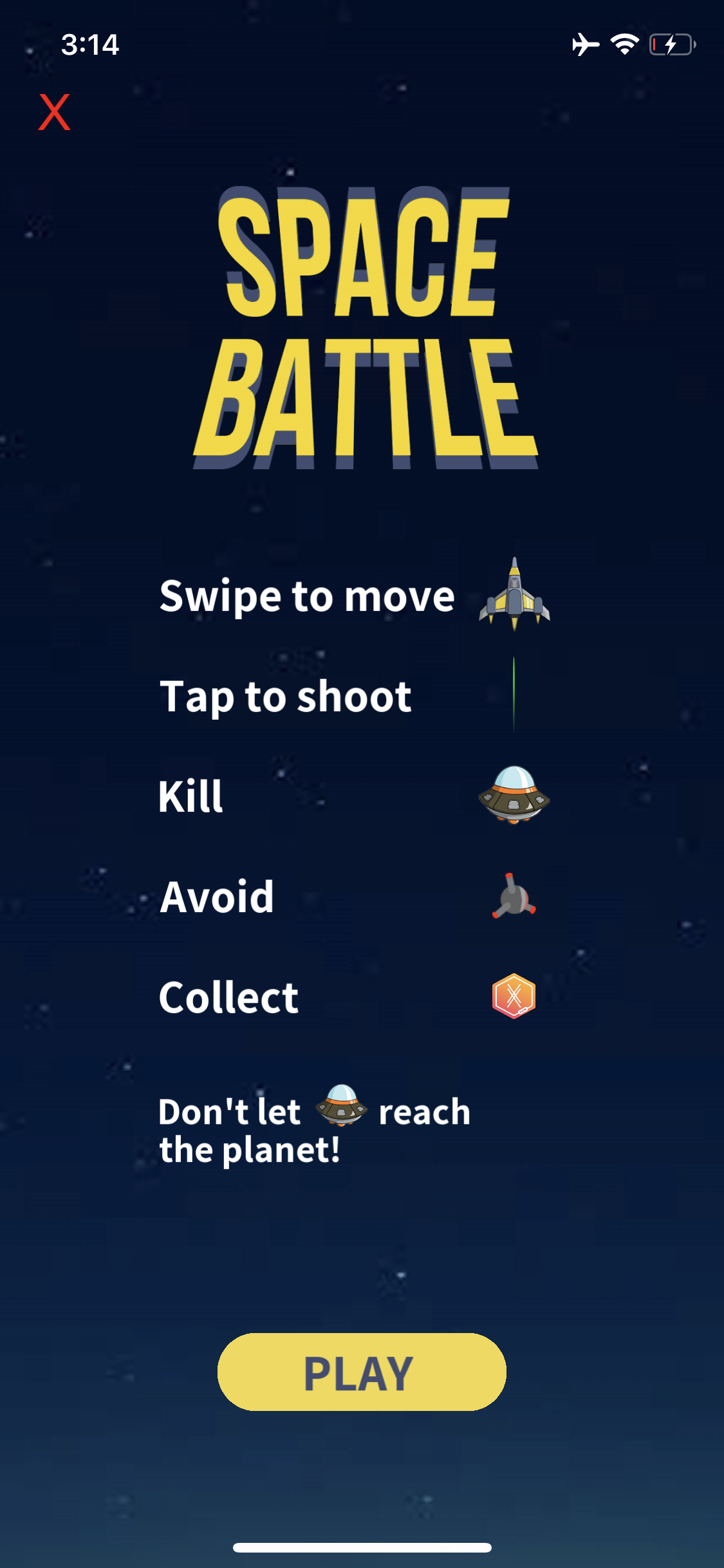Click the home indicator bar at screen bottom
This screenshot has width=724, height=1568.
click(362, 1547)
